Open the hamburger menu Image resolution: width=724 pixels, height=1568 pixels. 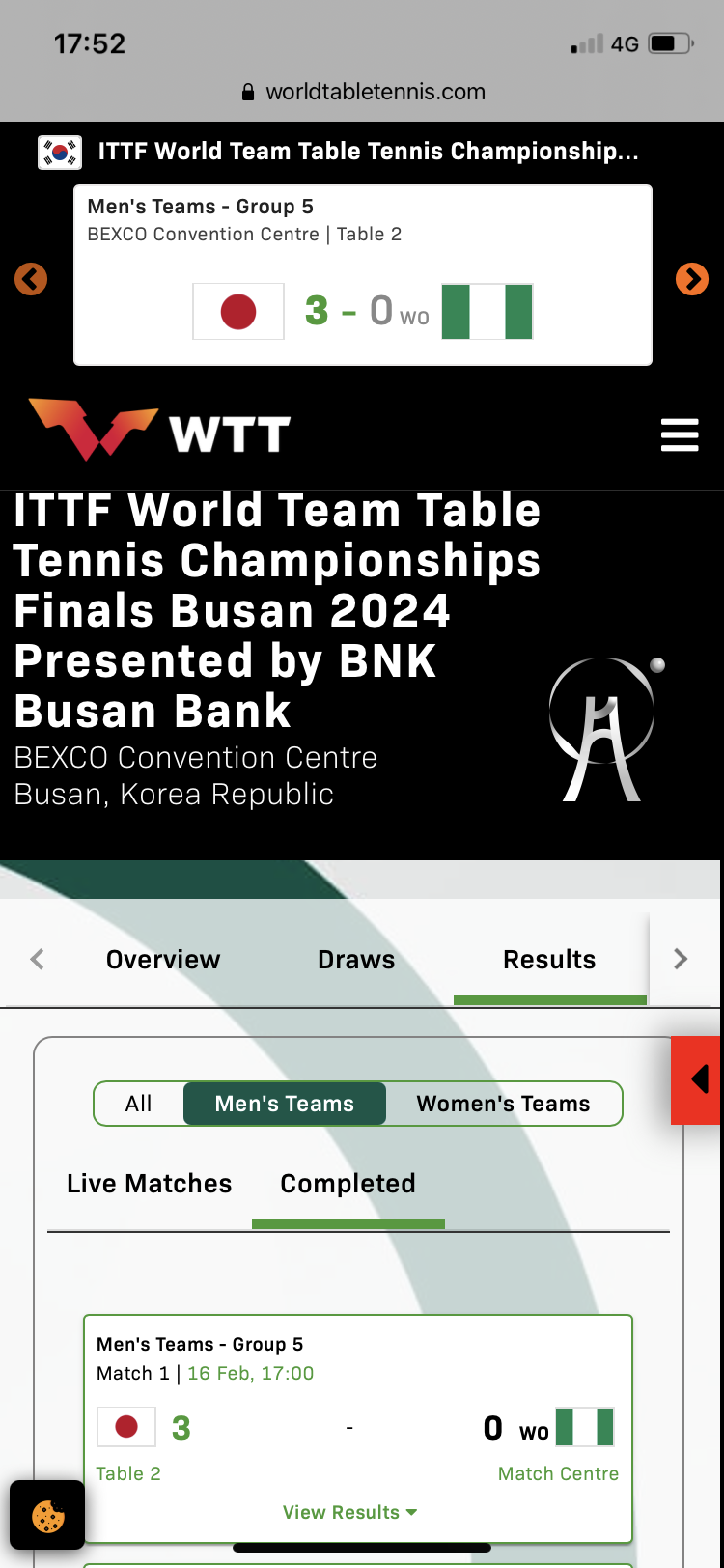pyautogui.click(x=680, y=435)
